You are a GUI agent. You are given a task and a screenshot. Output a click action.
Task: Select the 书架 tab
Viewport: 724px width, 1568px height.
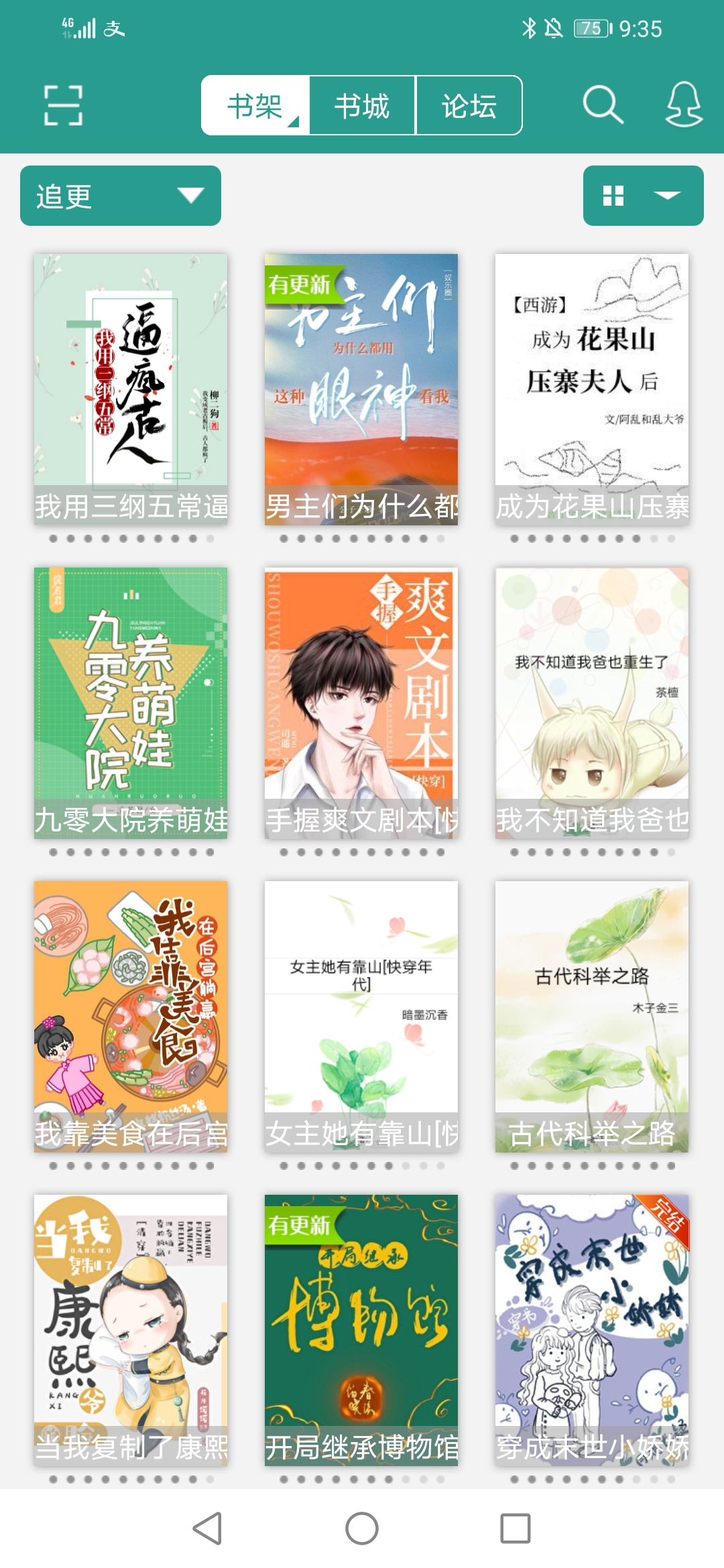[255, 106]
